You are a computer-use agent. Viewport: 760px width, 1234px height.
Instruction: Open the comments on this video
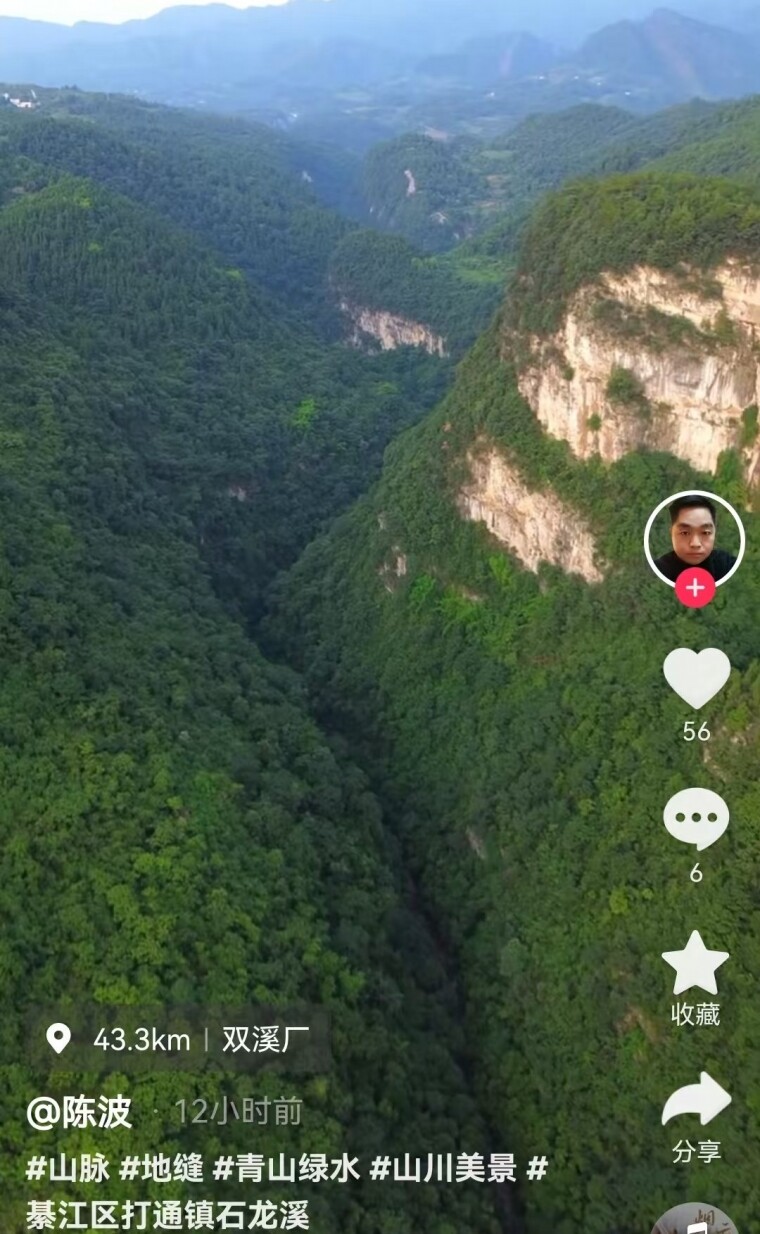click(x=696, y=820)
